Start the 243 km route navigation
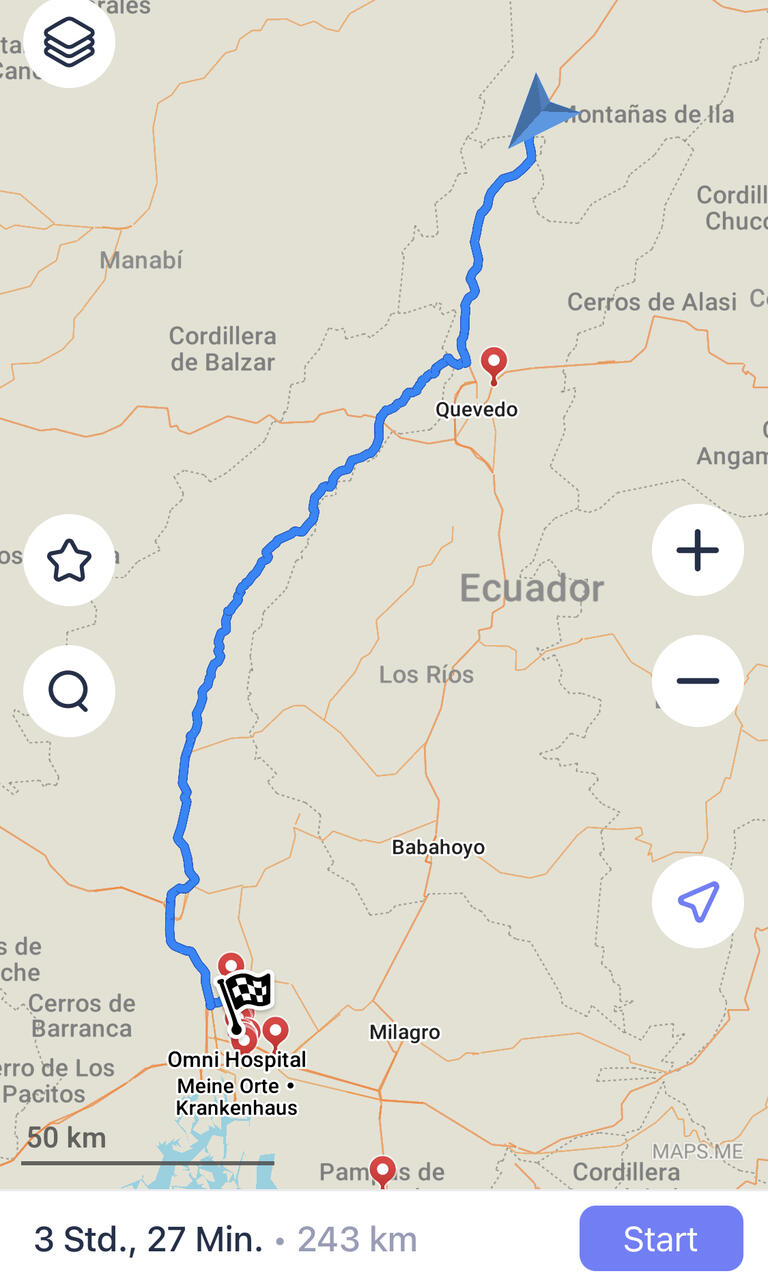 661,1239
